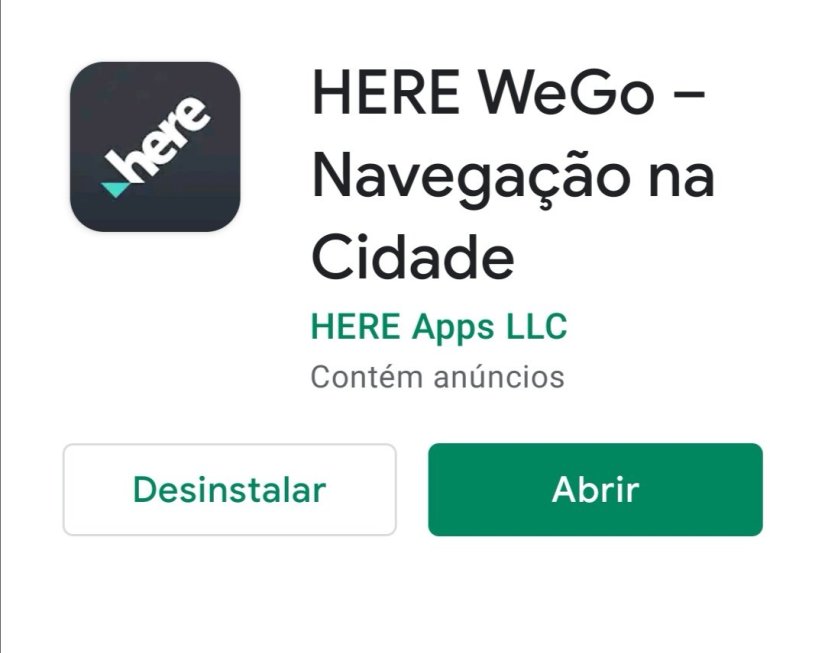Open HERE Apps LLC developer page
Viewport: 825px width, 653px height.
[x=439, y=327]
